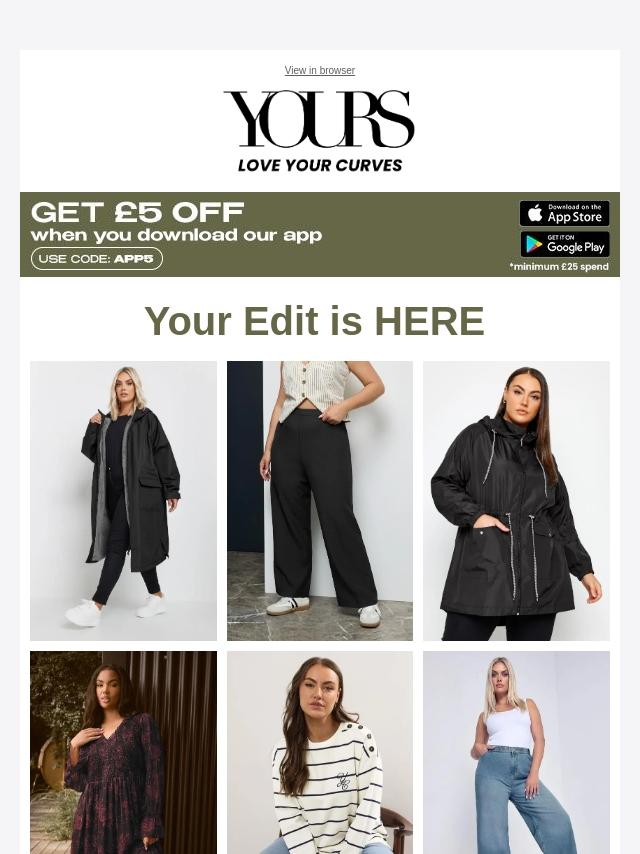The height and width of the screenshot is (854, 640).
Task: Tap the Google Play download badge
Action: [x=564, y=244]
